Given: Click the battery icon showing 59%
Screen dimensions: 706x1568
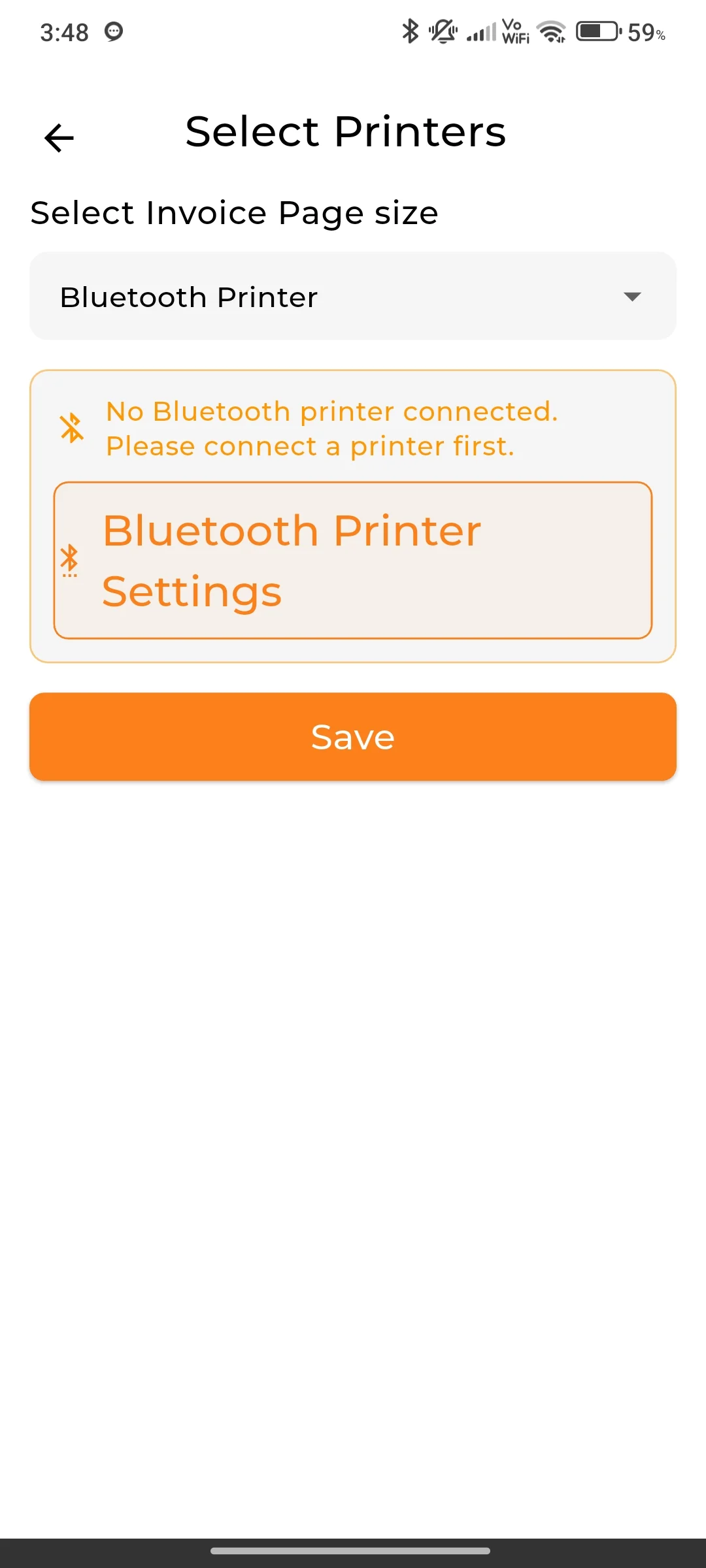Looking at the screenshot, I should pyautogui.click(x=597, y=32).
